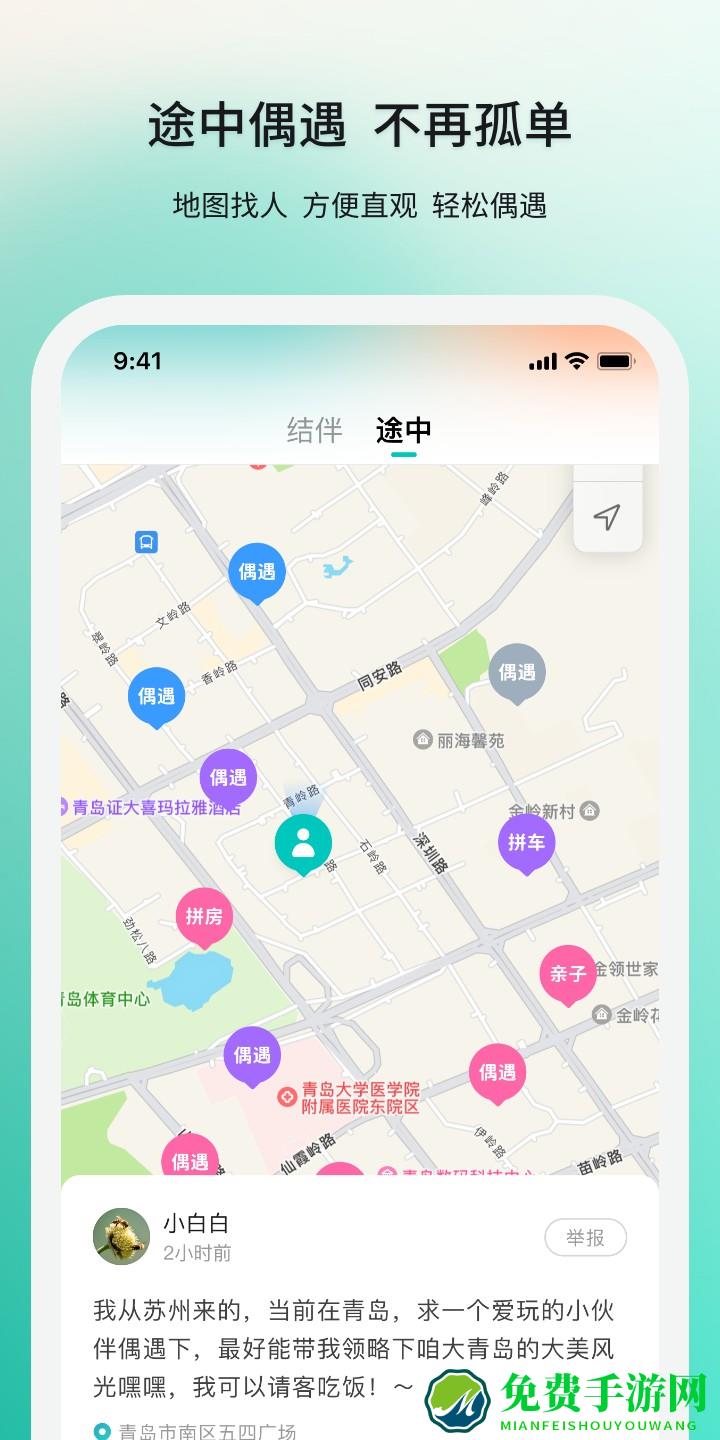Screen dimensions: 720x1440
Task: Select the 途中 tab
Action: [403, 429]
